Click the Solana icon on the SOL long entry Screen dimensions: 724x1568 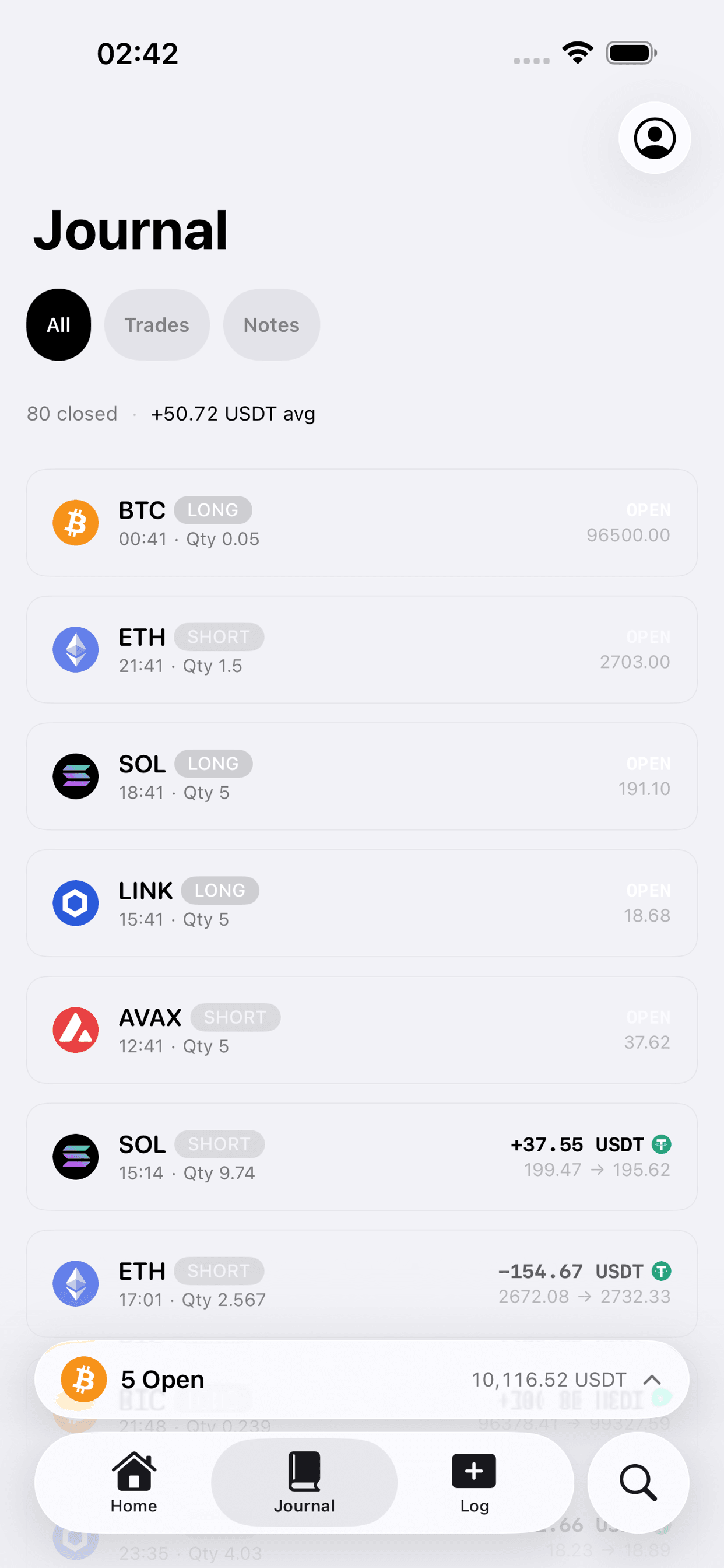(75, 776)
